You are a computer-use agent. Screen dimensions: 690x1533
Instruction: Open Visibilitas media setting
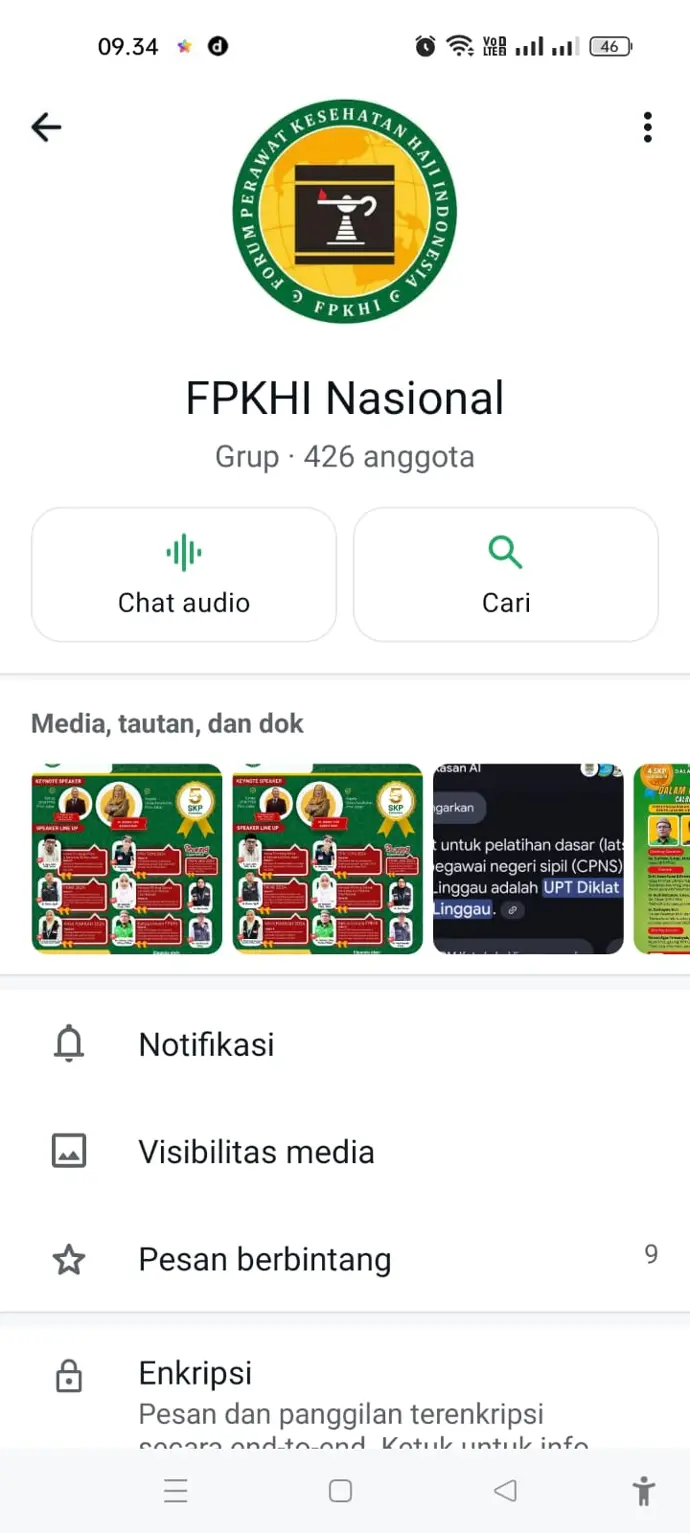pyautogui.click(x=345, y=1152)
